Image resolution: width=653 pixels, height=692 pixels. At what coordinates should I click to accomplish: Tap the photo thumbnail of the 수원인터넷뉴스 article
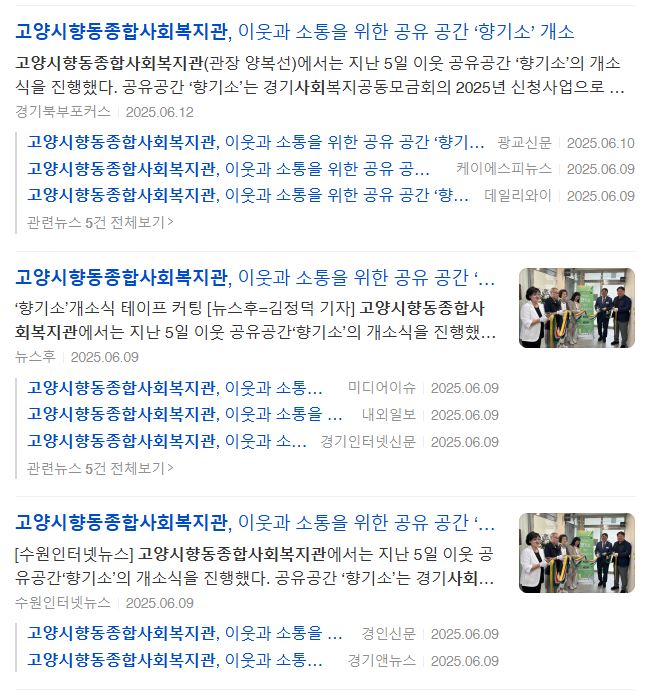tap(576, 553)
